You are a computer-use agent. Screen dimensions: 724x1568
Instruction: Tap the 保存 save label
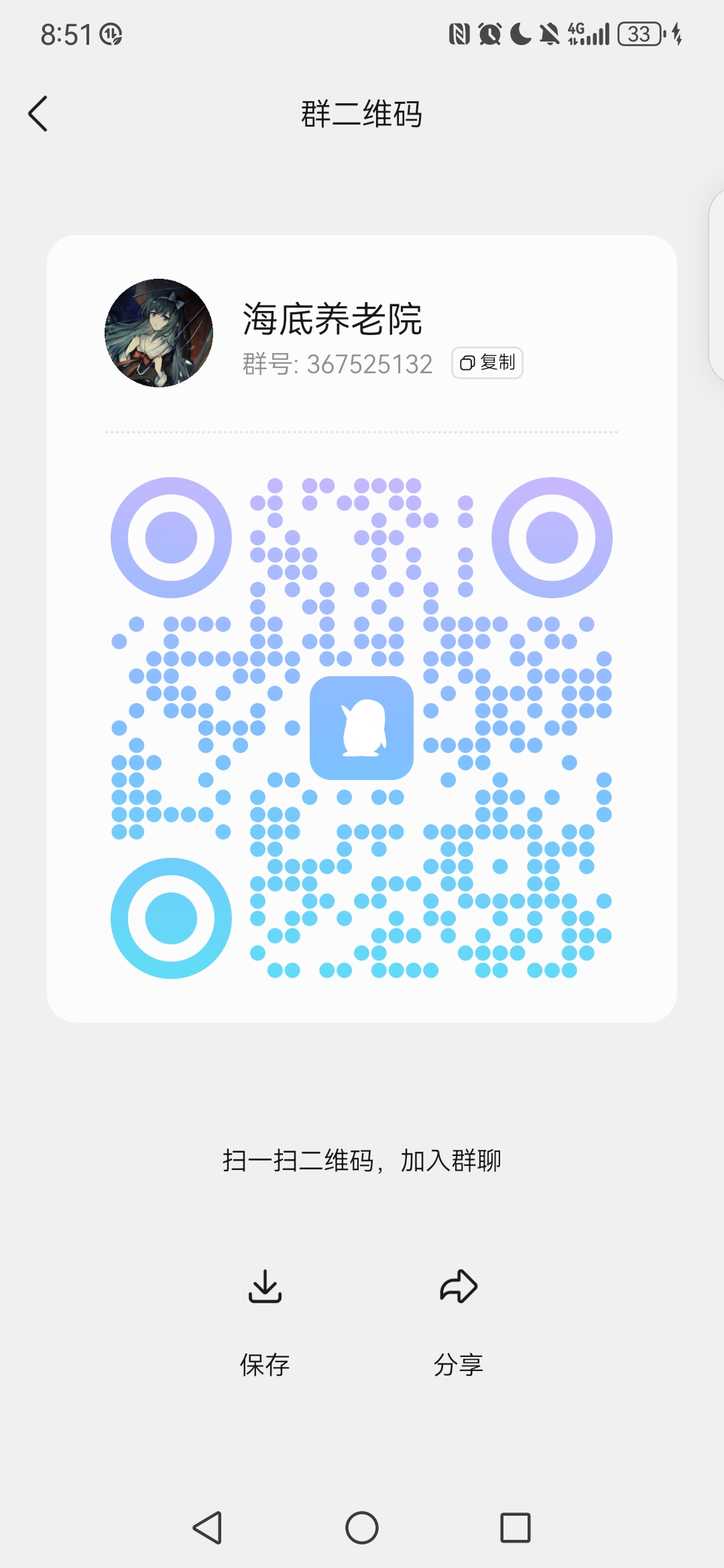click(x=265, y=1364)
